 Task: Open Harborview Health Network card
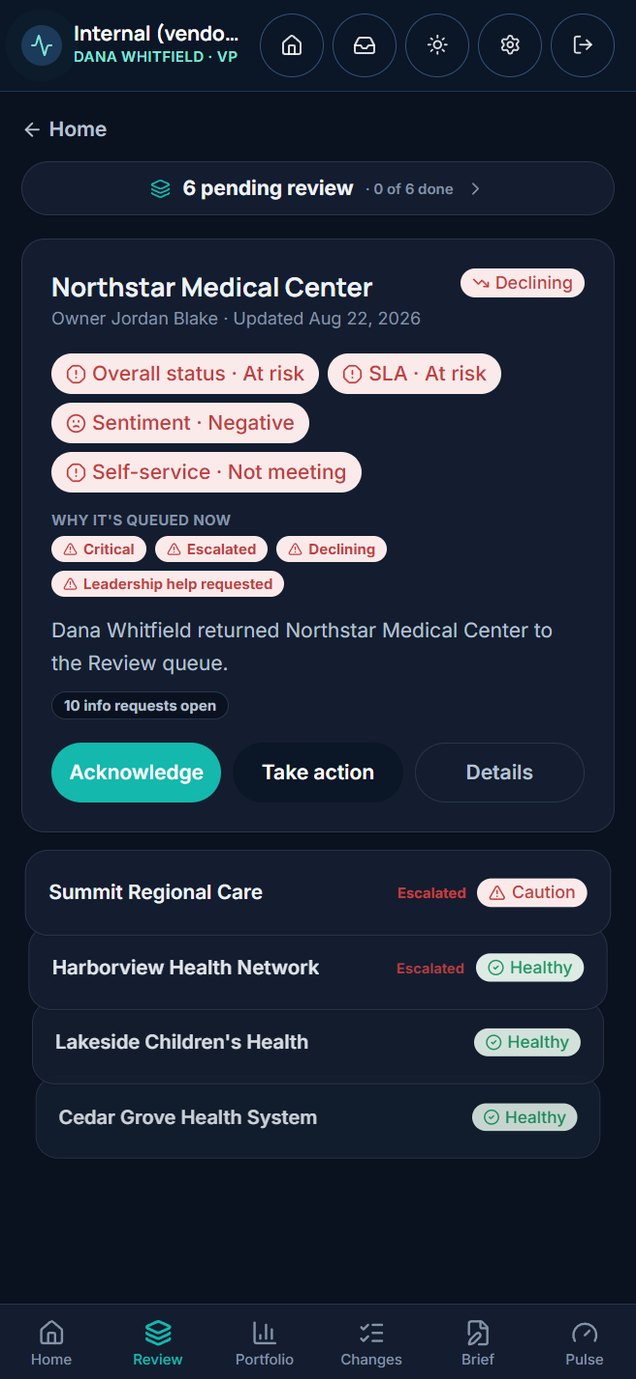pyautogui.click(x=318, y=968)
